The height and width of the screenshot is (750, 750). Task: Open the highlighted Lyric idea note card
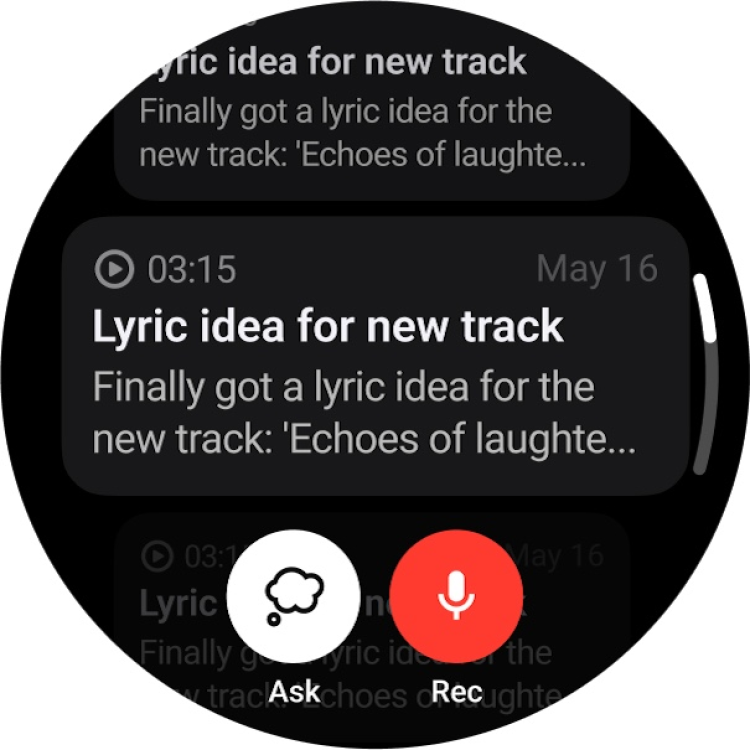coord(375,356)
